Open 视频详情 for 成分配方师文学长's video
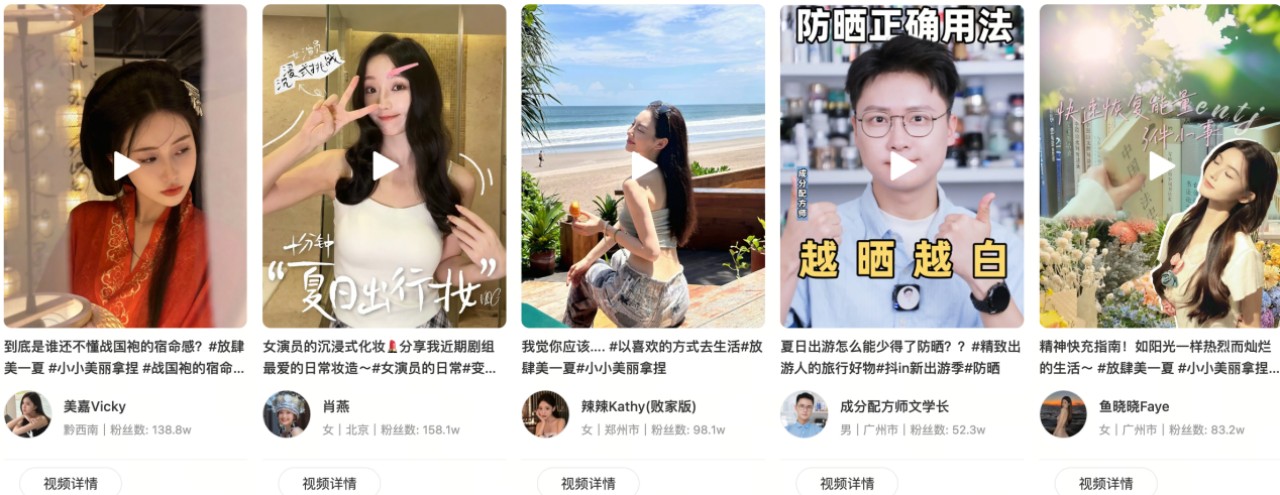Viewport: 1280px width, 495px height. coord(847,483)
